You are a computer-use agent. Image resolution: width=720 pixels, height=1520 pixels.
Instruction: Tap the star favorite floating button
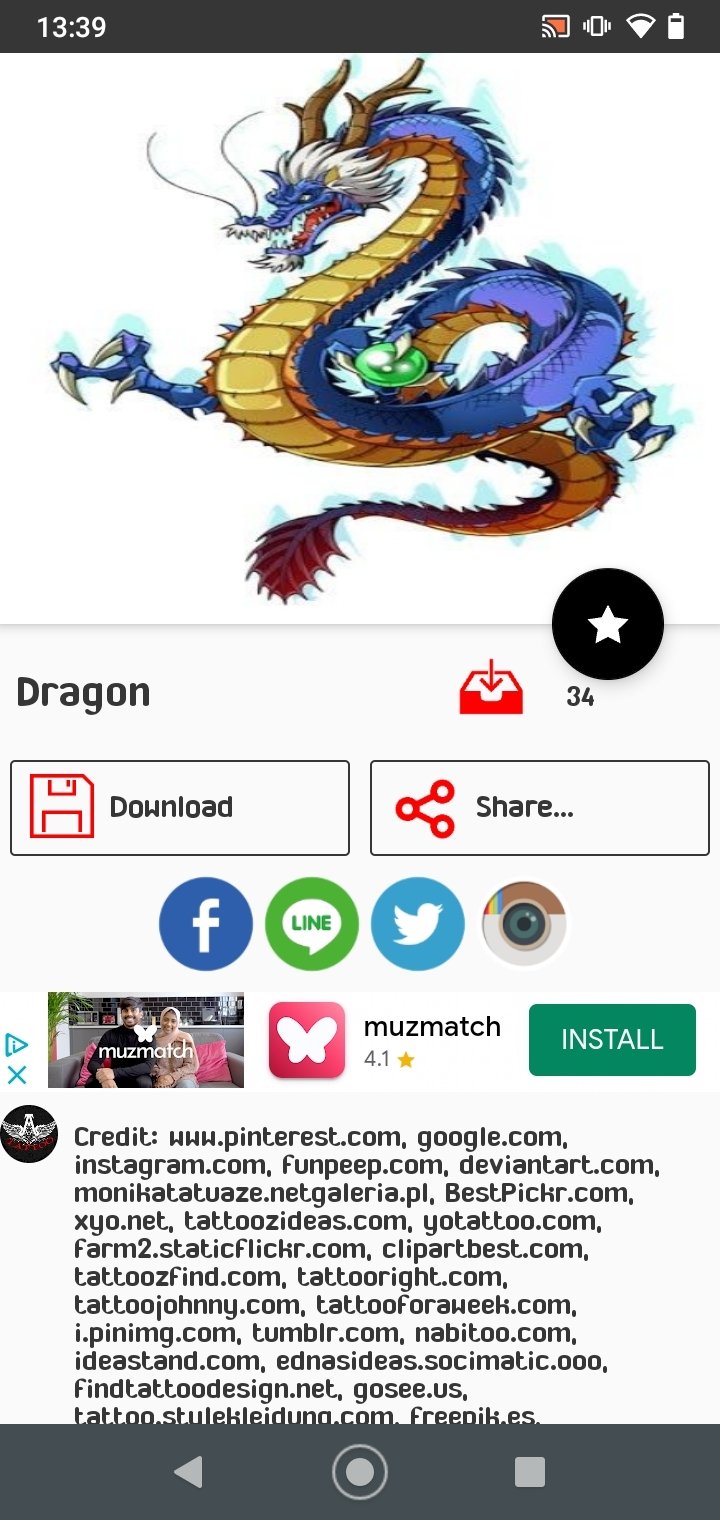[608, 625]
